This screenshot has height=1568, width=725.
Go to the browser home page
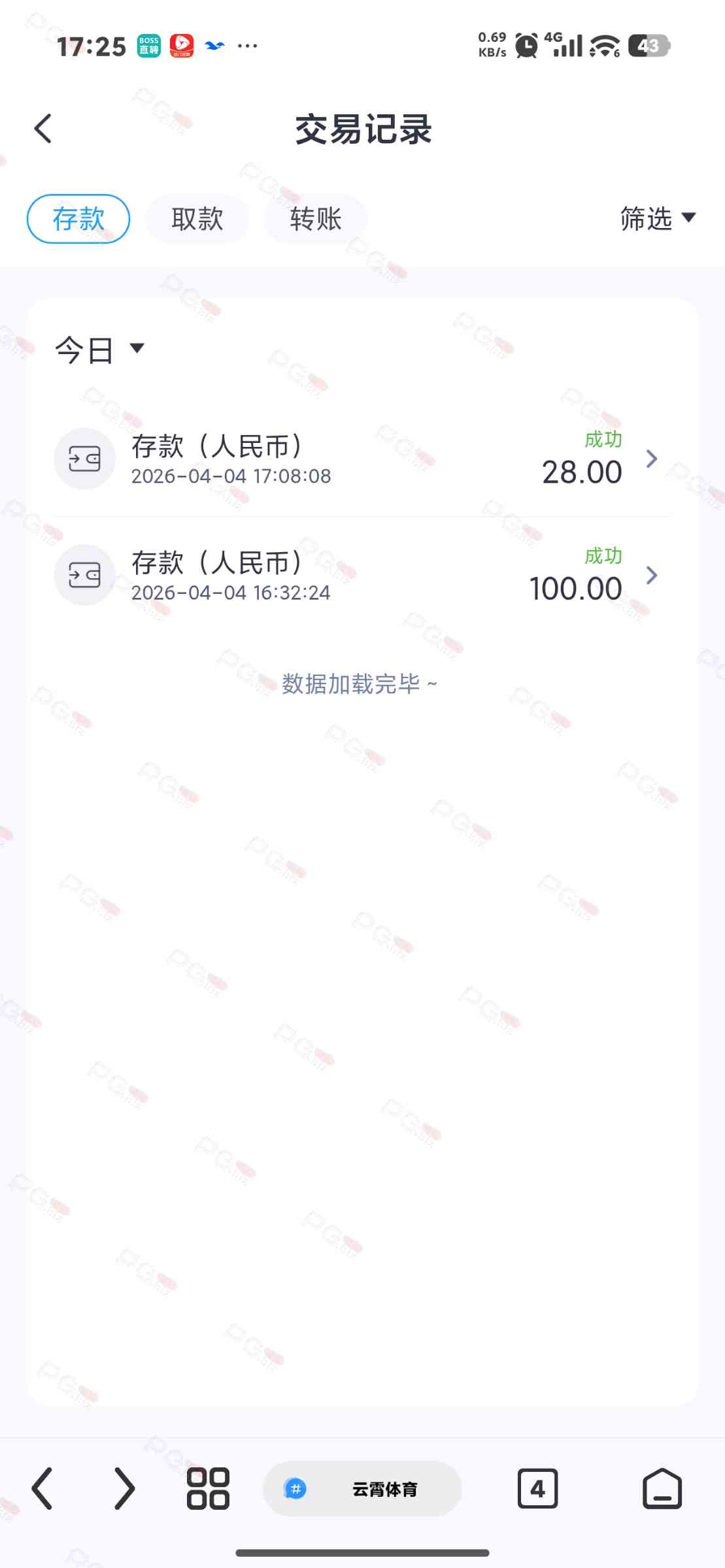[x=662, y=1489]
